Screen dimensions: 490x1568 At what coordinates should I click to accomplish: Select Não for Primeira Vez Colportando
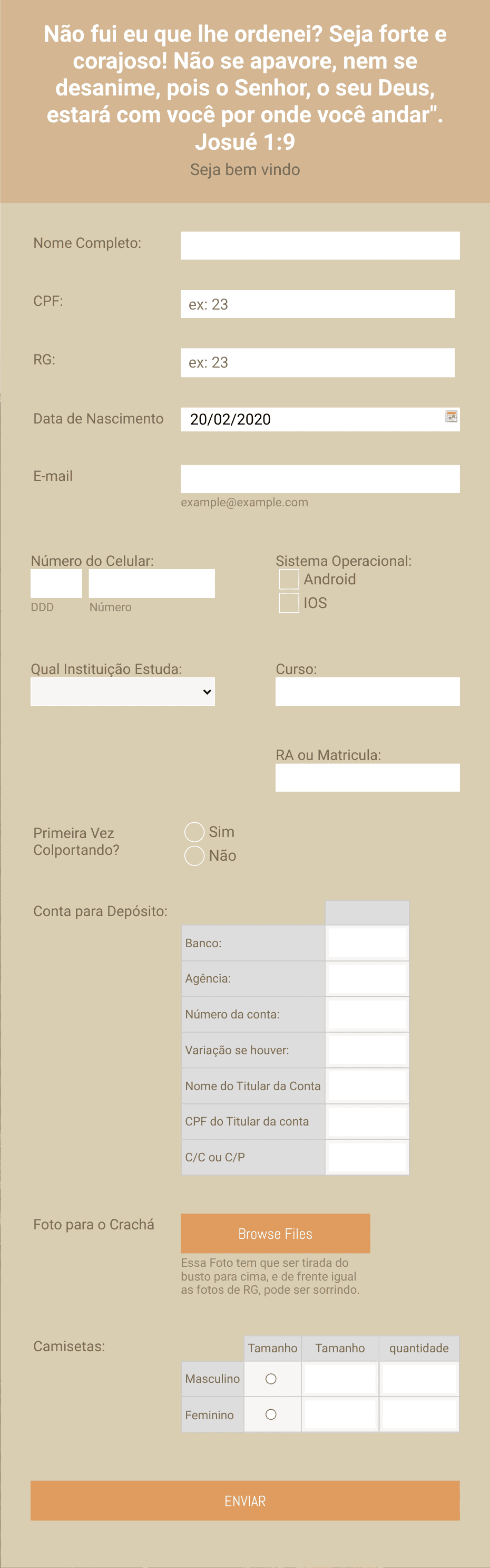(194, 855)
